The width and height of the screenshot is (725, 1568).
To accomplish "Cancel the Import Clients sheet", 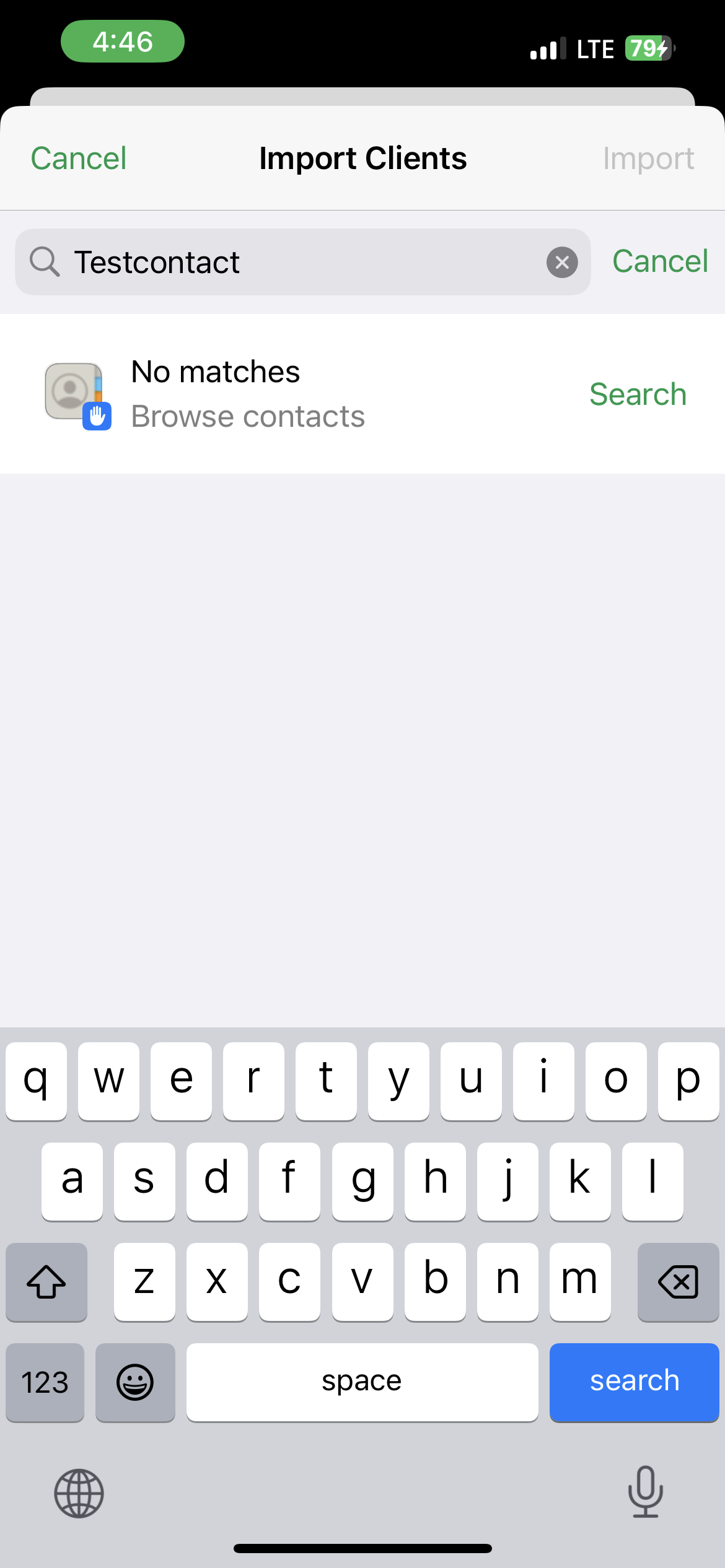I will [x=79, y=159].
